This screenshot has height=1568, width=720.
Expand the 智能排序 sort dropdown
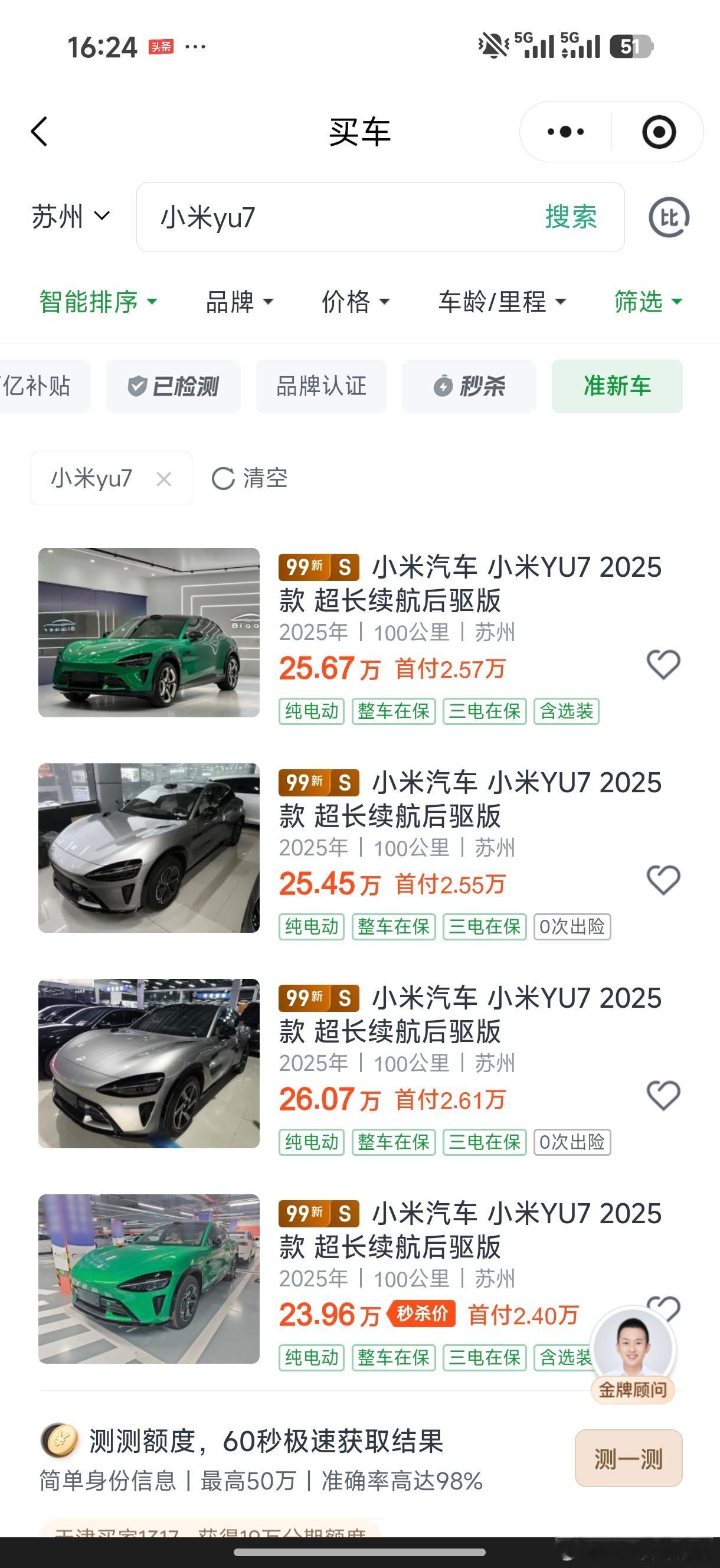tap(98, 301)
